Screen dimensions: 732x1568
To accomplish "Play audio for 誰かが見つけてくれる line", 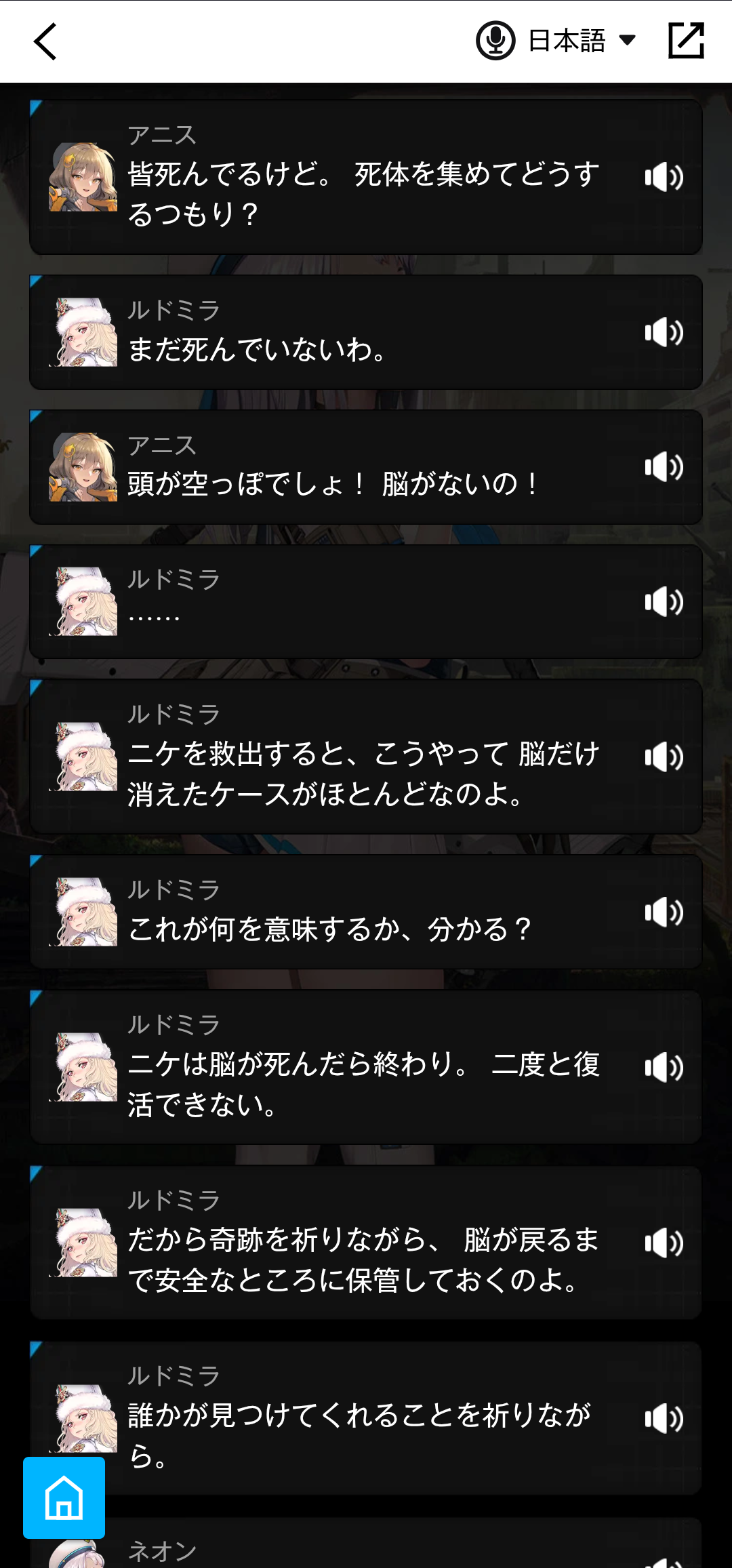I will [664, 1419].
